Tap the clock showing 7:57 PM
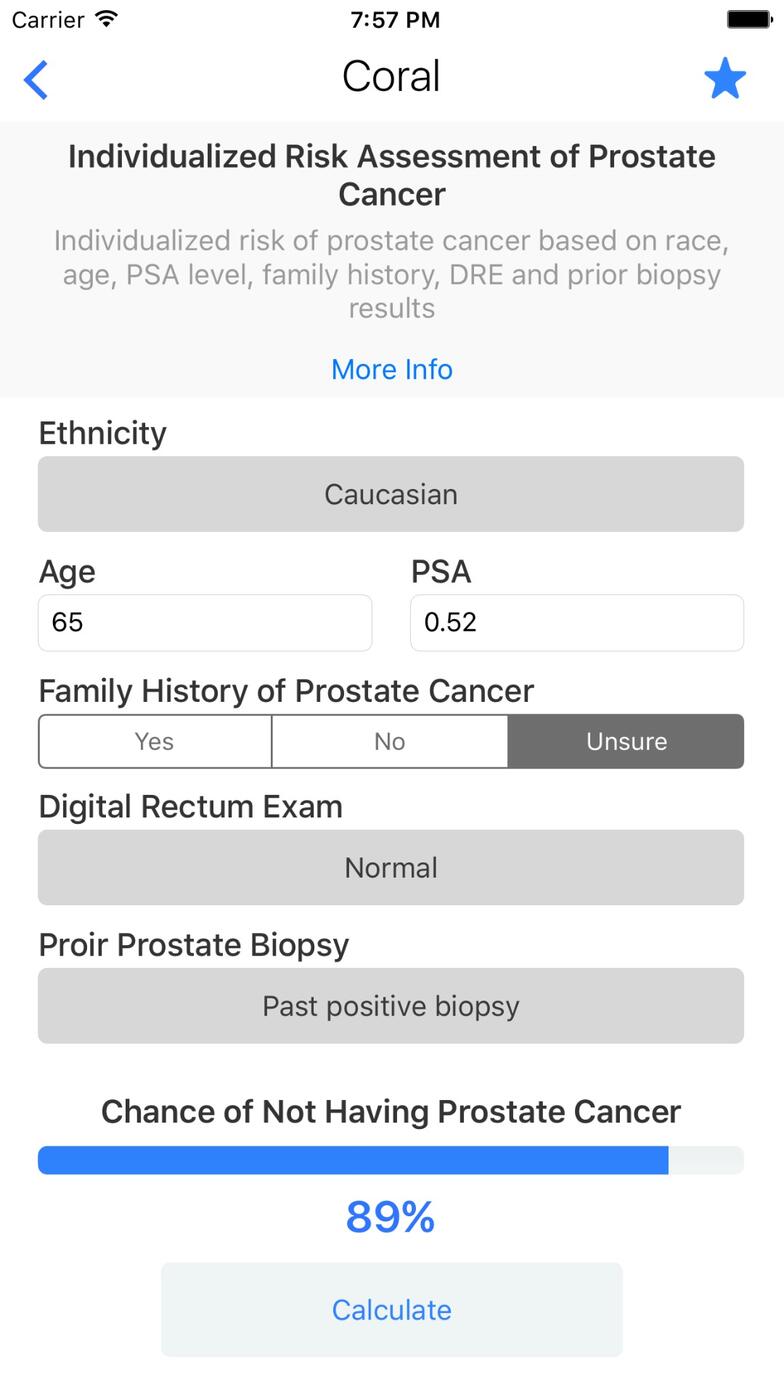Viewport: 784px width, 1395px height. click(x=391, y=19)
